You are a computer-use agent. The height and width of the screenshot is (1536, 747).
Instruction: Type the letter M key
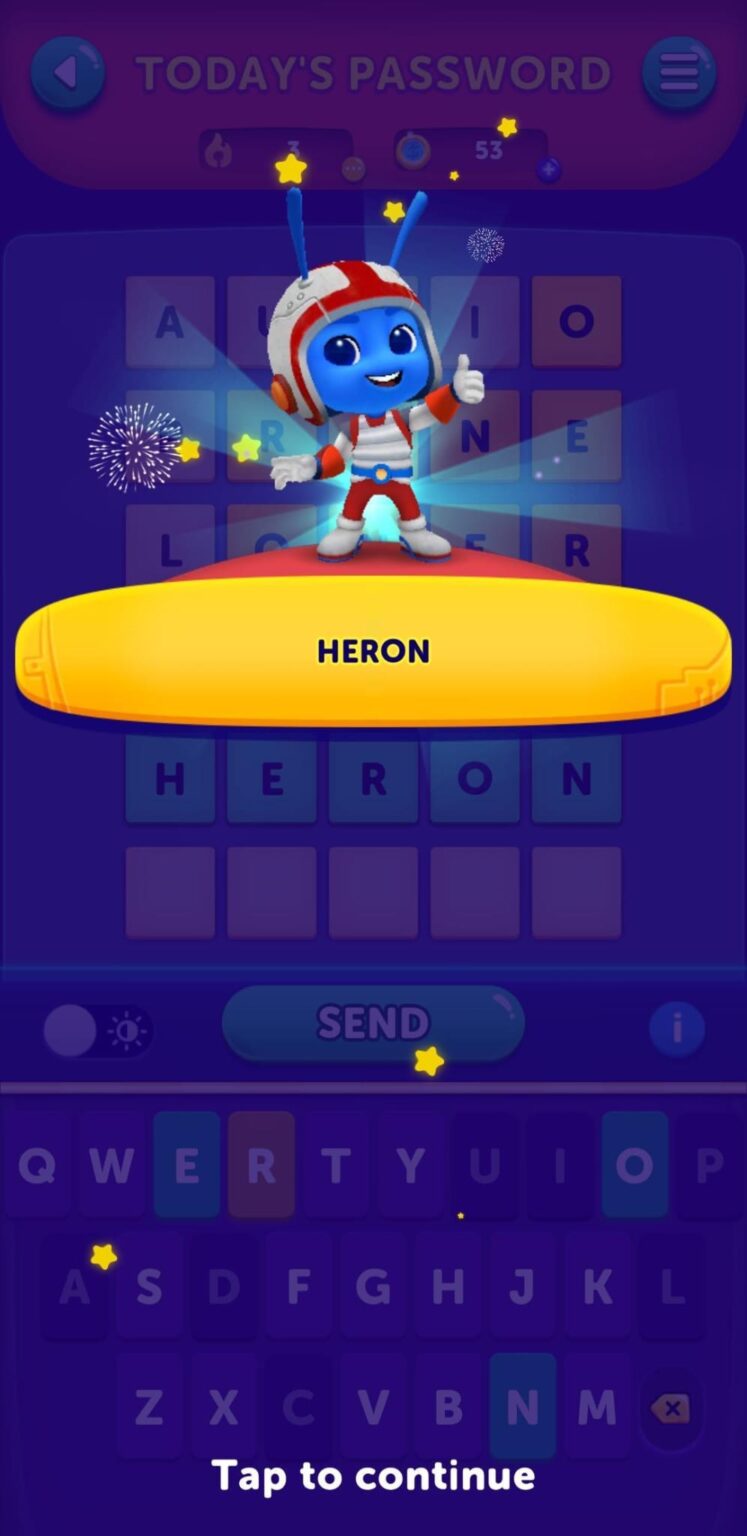(x=597, y=1408)
